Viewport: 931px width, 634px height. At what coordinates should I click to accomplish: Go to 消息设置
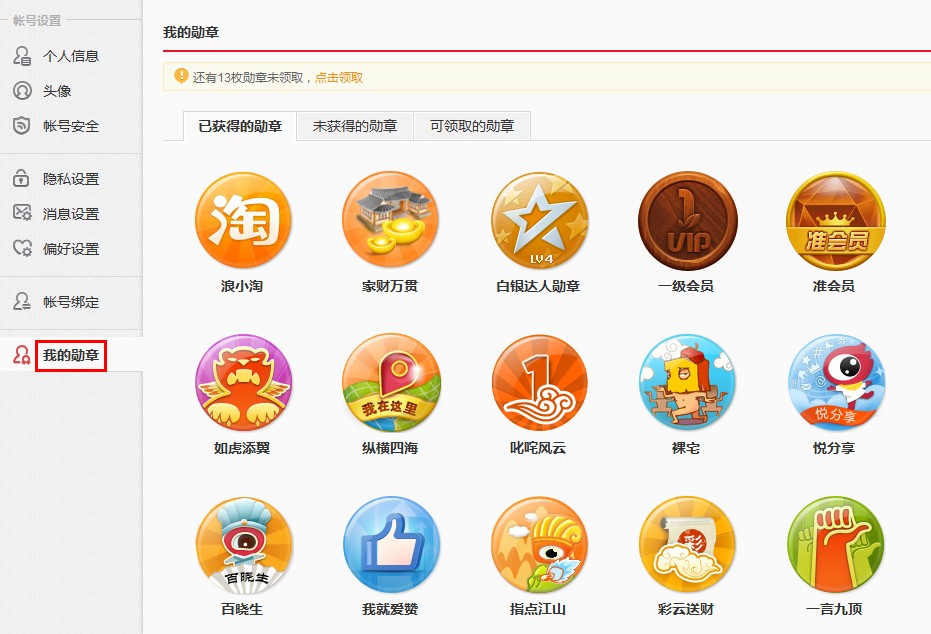pos(70,214)
